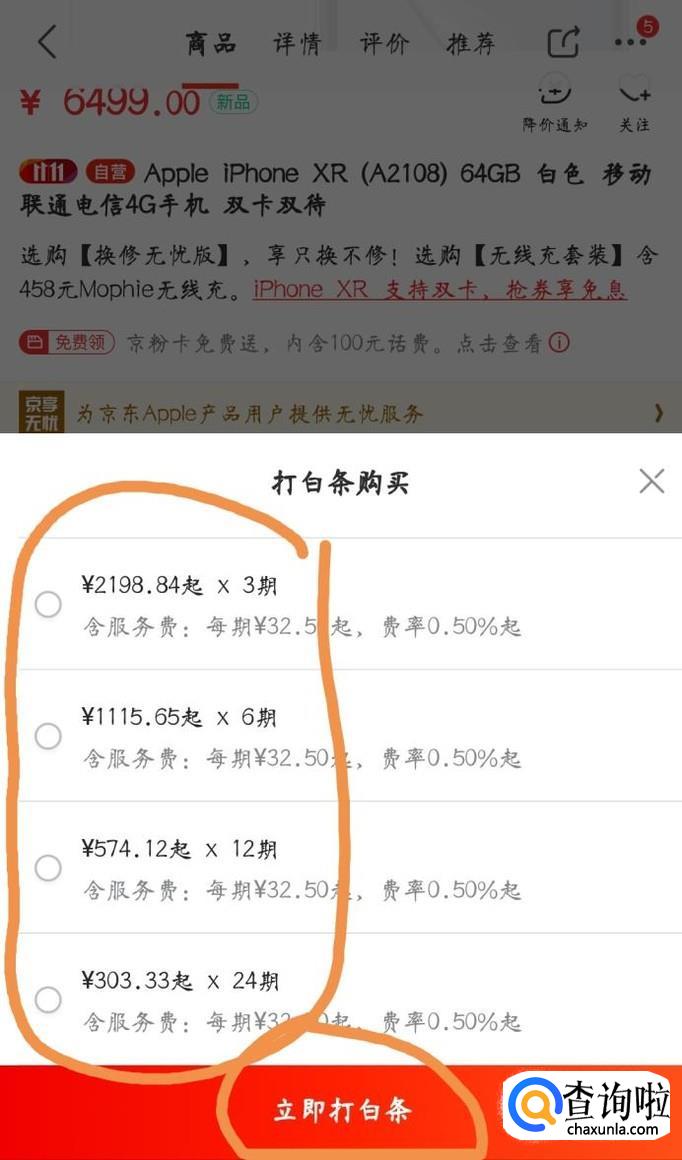Pick the 12期 installment plan
This screenshot has height=1160, width=682.
tap(48, 868)
